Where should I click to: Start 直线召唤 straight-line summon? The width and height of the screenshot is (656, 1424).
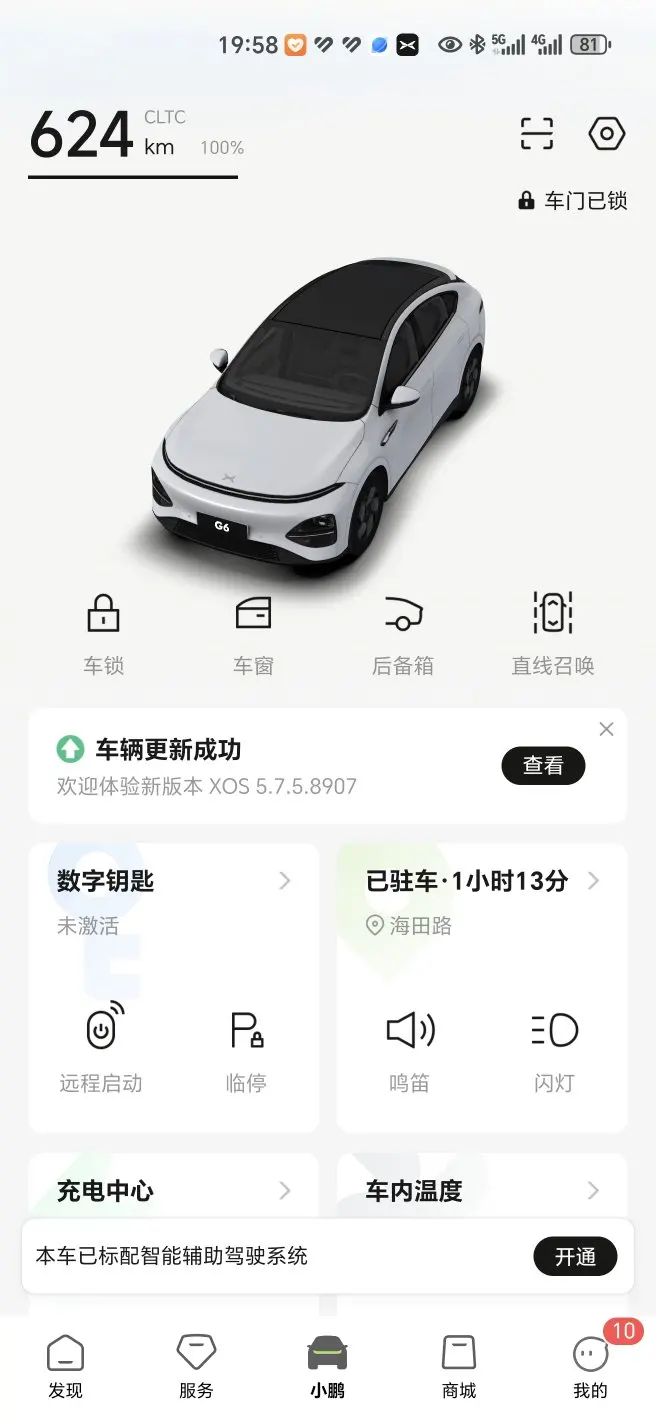click(x=553, y=632)
